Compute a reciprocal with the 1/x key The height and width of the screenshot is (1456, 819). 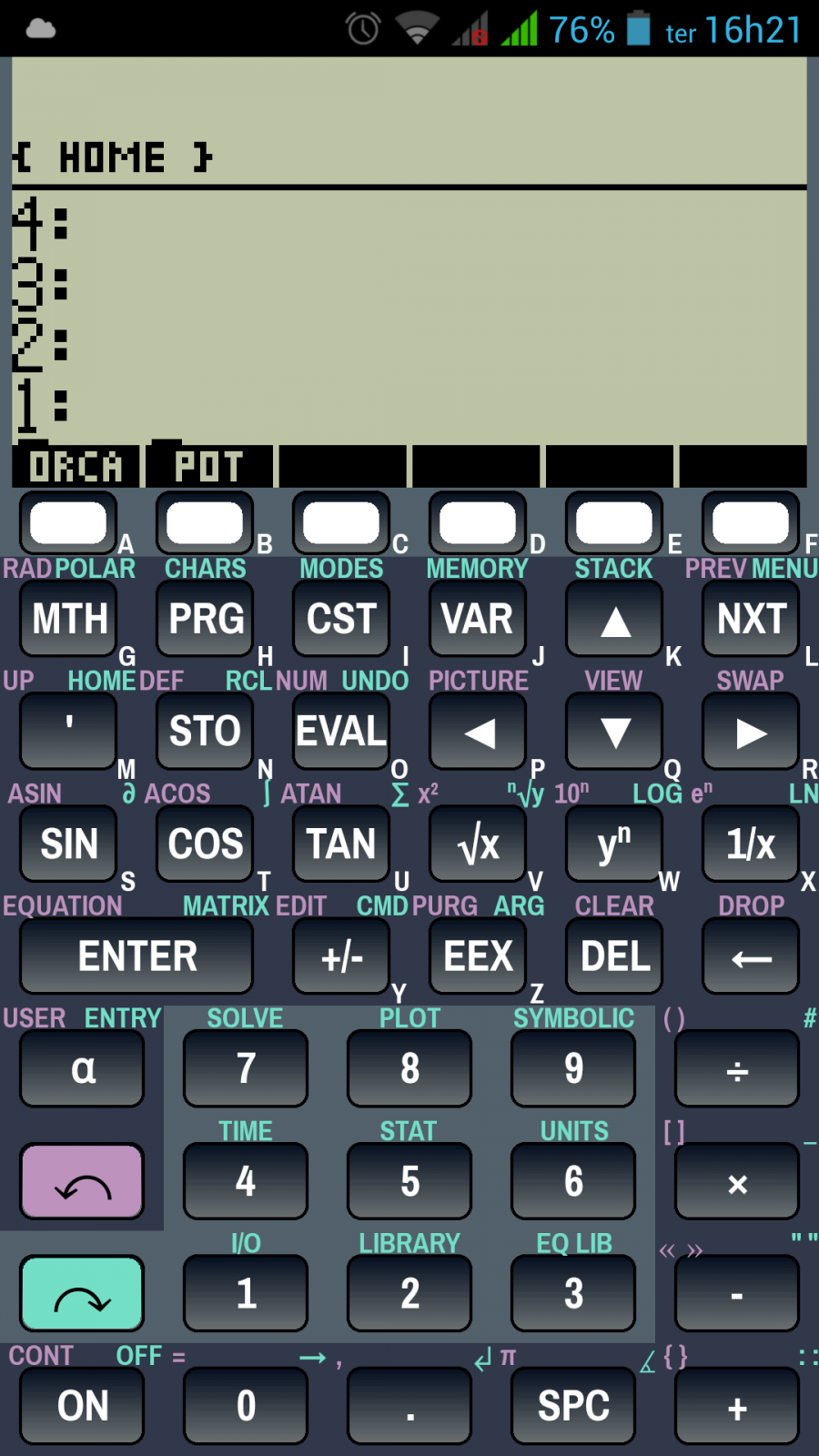(x=751, y=844)
